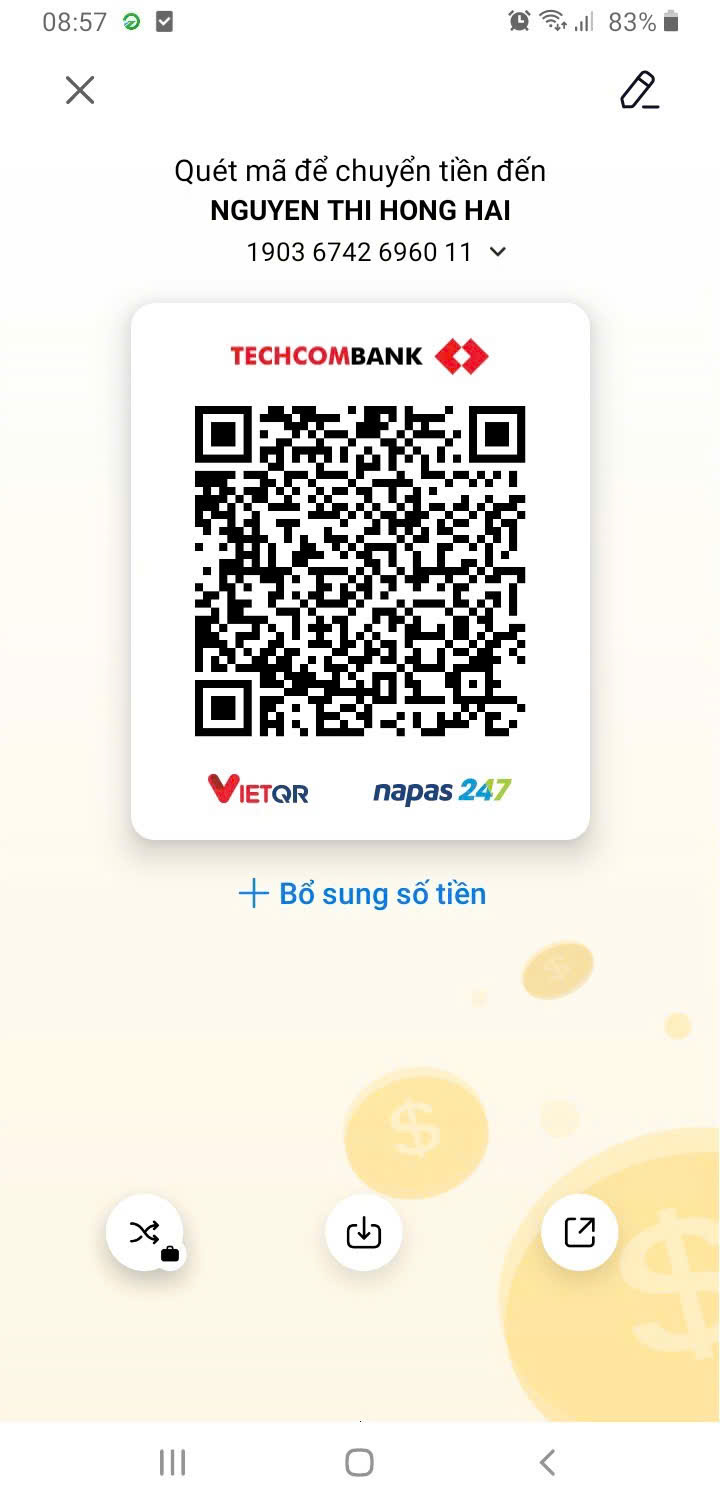Tap the shuffle QR button
The height and width of the screenshot is (1506, 720).
[x=145, y=1233]
